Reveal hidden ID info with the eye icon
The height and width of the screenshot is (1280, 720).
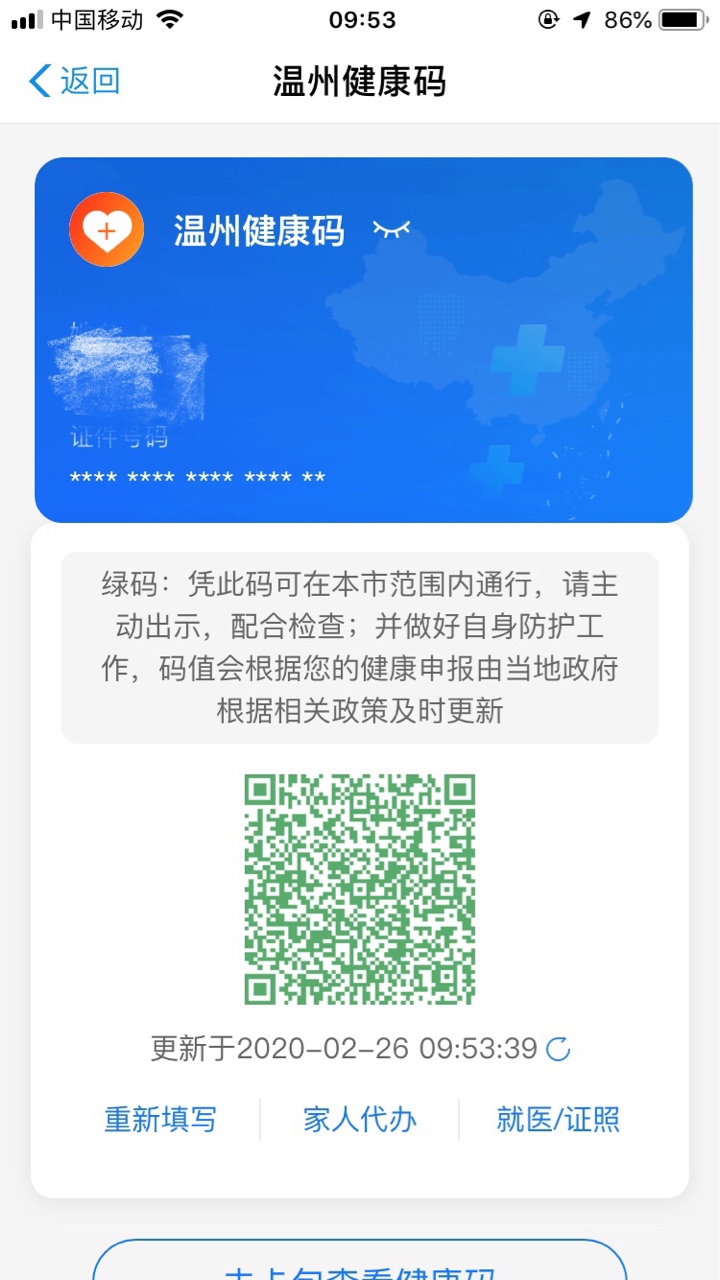pos(391,230)
